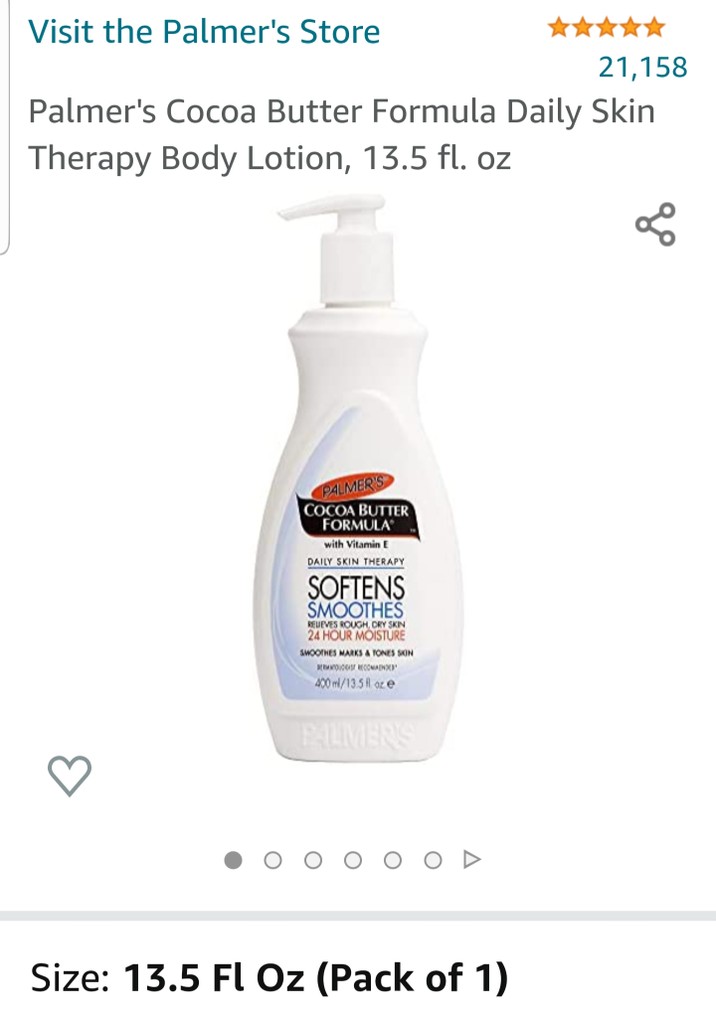Add the lotion to wish list heart

tap(70, 776)
